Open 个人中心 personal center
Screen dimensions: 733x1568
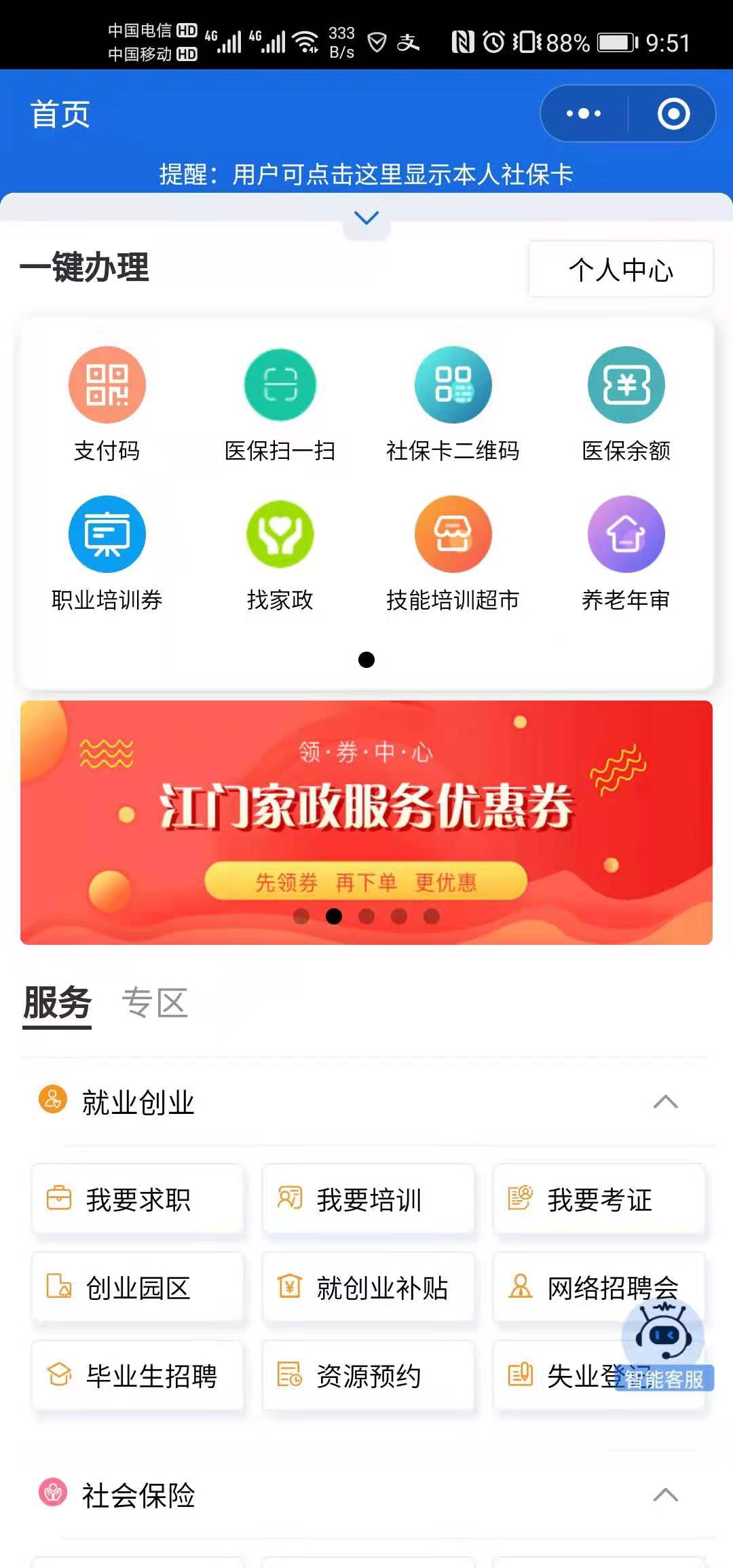click(x=620, y=269)
